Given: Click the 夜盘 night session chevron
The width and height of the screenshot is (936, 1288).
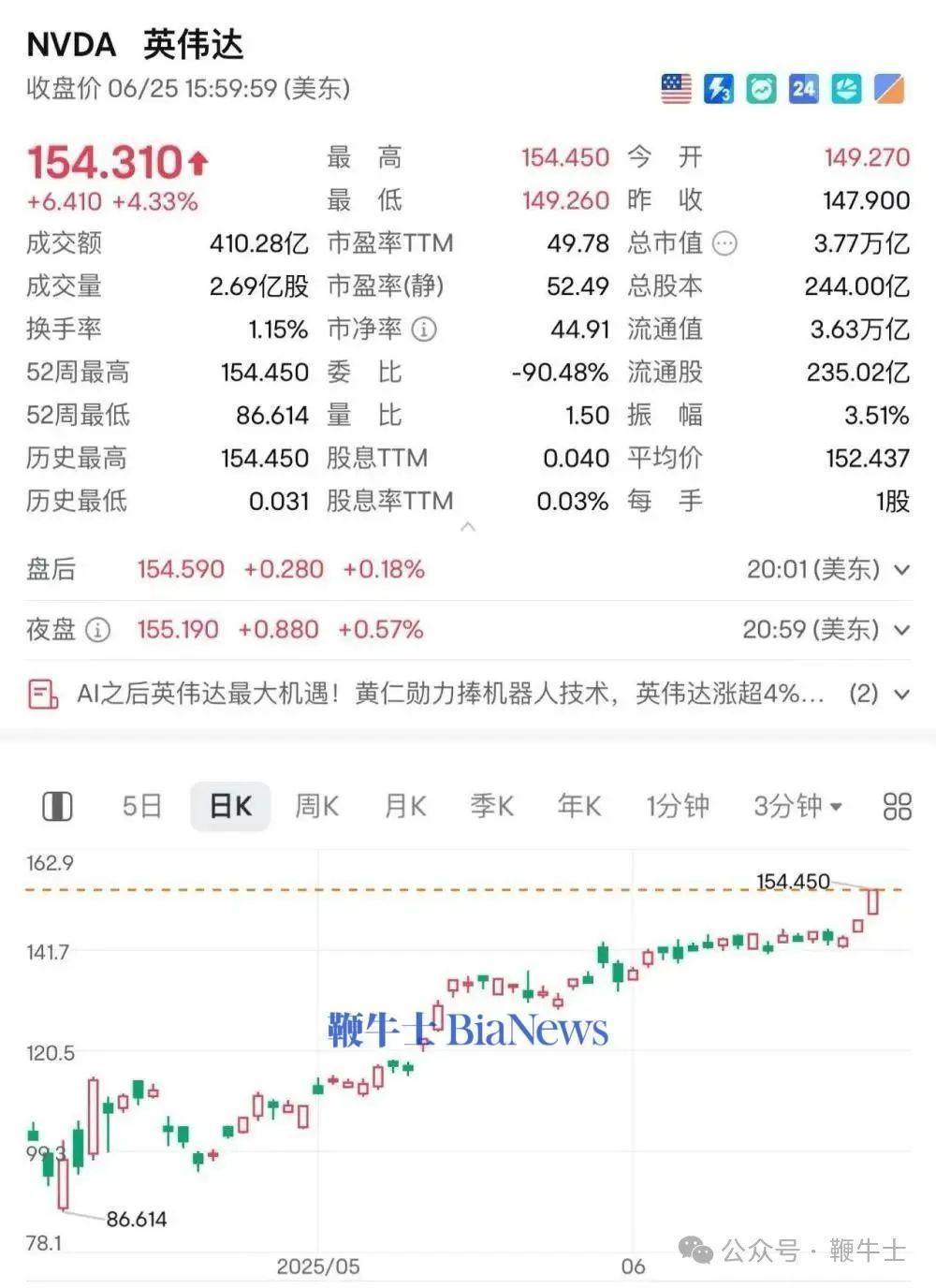Looking at the screenshot, I should coord(900,630).
